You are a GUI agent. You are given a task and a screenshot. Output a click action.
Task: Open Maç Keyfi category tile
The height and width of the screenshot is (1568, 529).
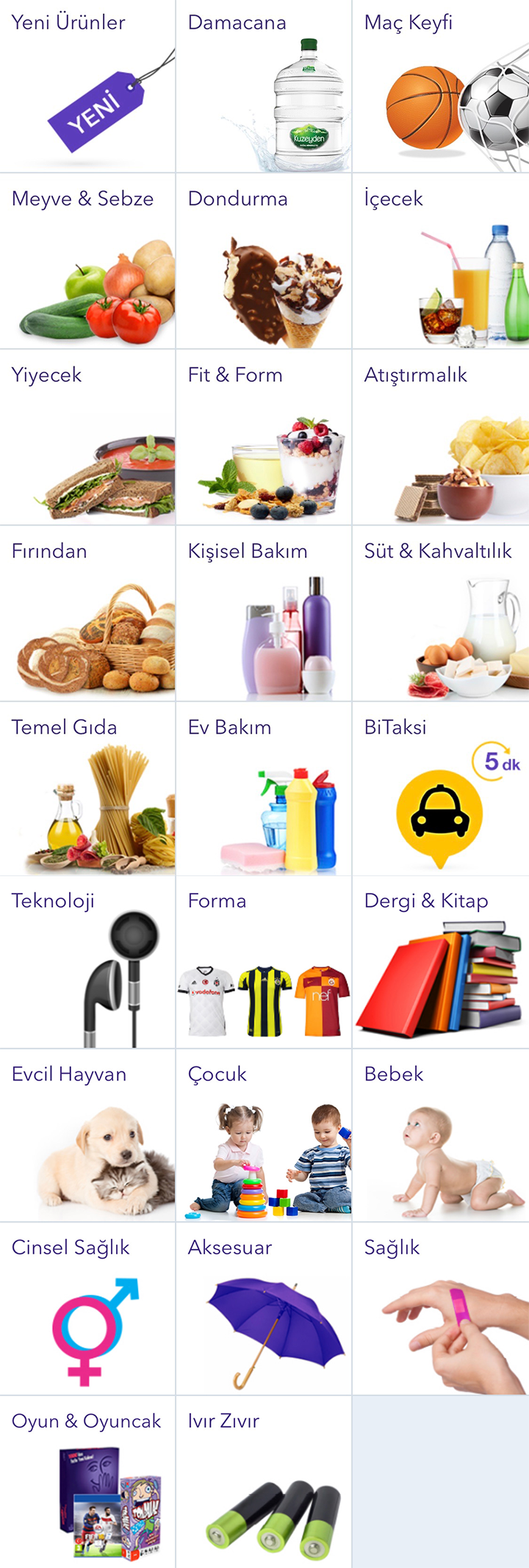pos(441,87)
